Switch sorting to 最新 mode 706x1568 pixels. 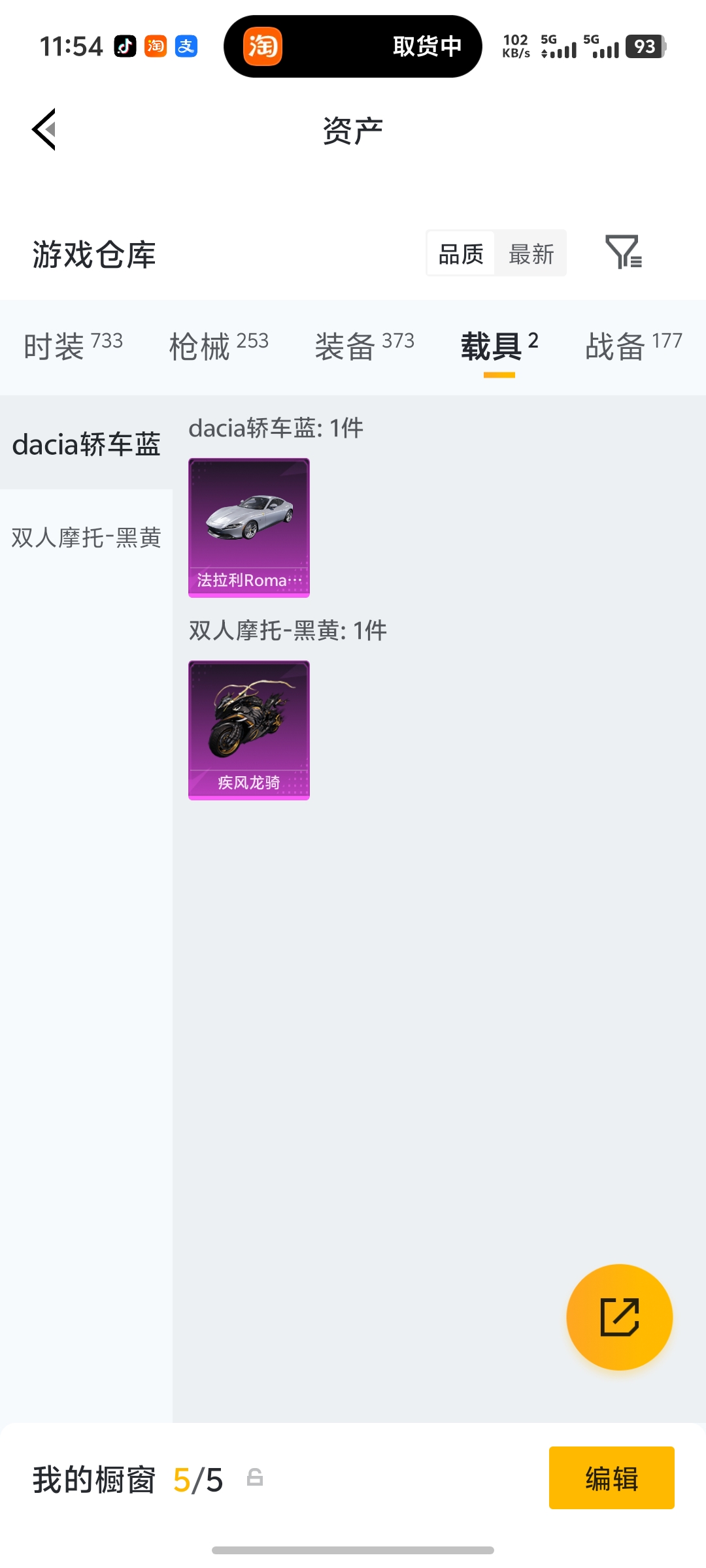pyautogui.click(x=531, y=253)
